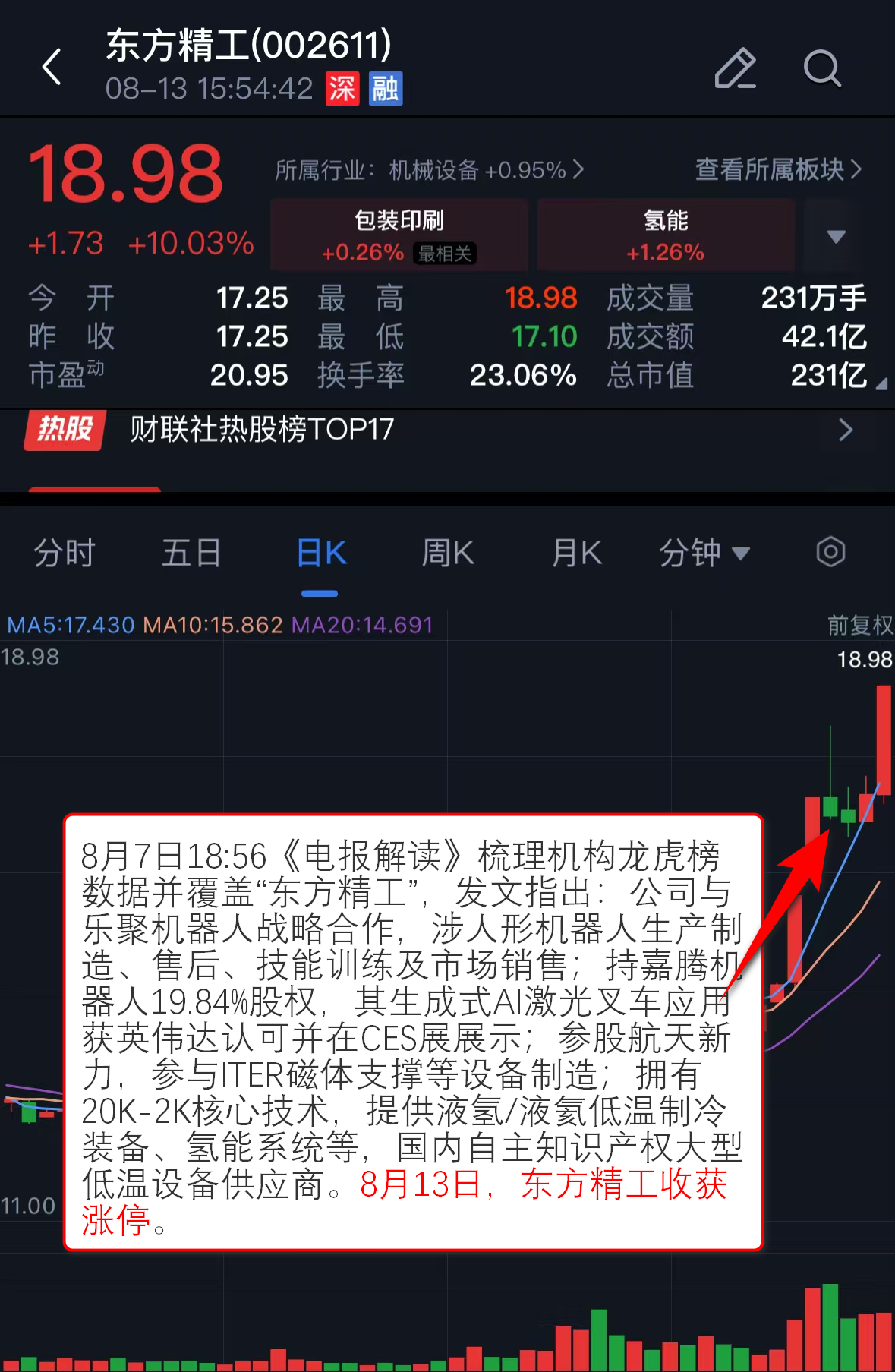Open 查看所属板块 link
The height and width of the screenshot is (1372, 895).
click(778, 169)
